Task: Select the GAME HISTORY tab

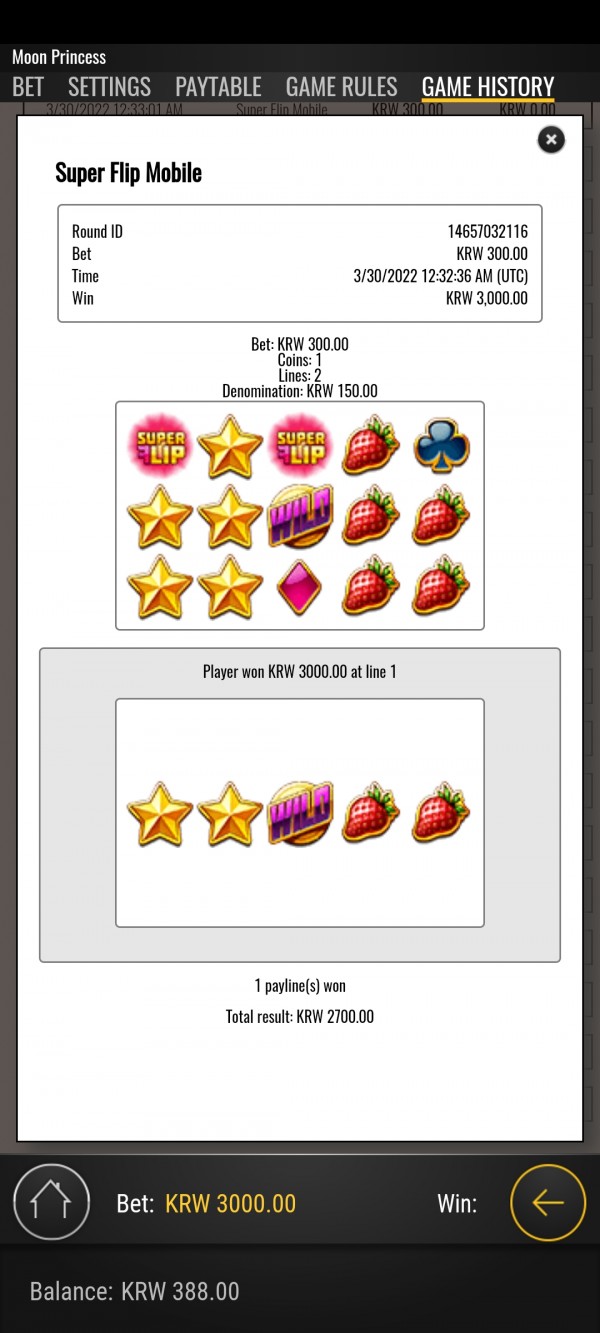Action: point(487,87)
